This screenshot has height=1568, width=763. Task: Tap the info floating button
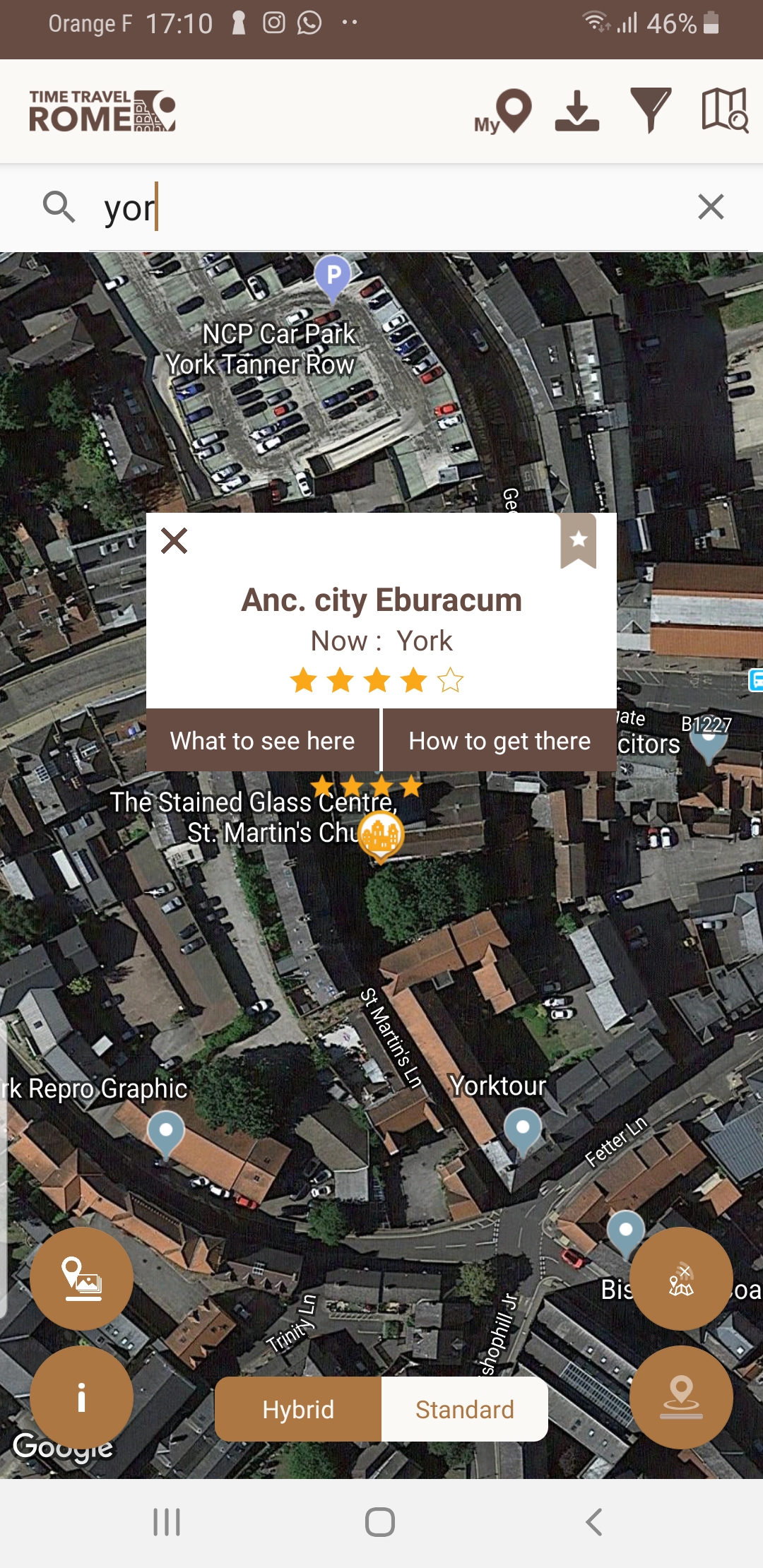pos(81,1398)
